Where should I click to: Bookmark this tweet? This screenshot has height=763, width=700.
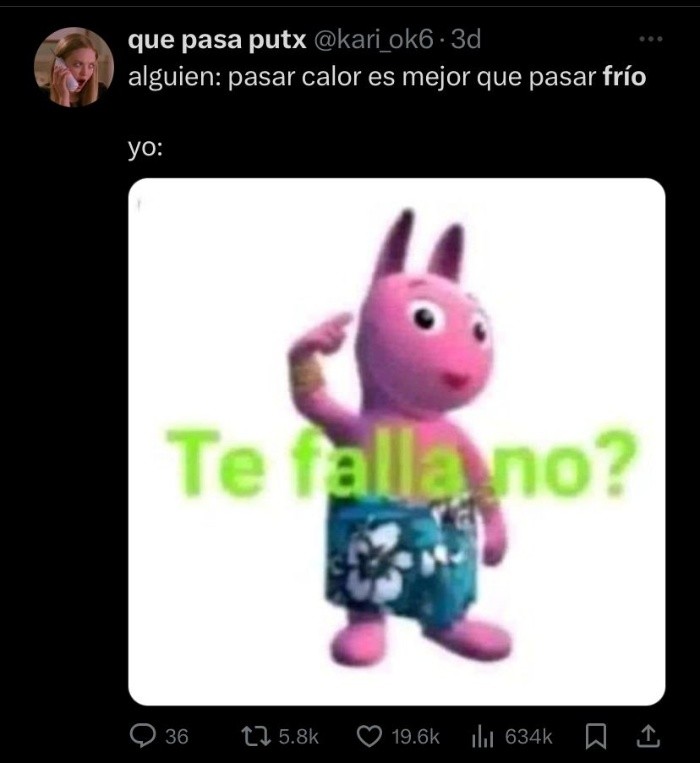point(595,736)
